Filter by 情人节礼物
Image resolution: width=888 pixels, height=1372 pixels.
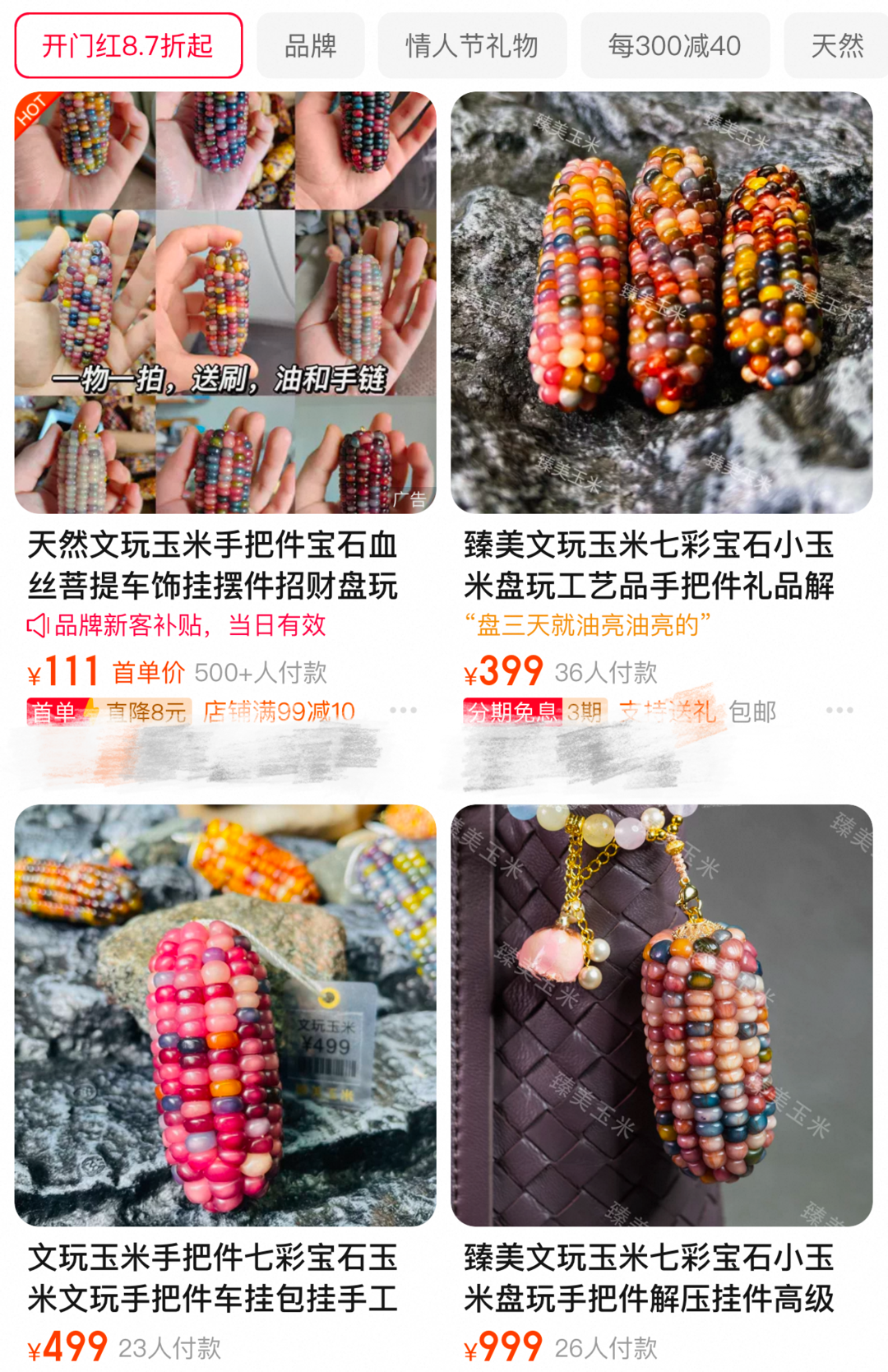pos(471,46)
